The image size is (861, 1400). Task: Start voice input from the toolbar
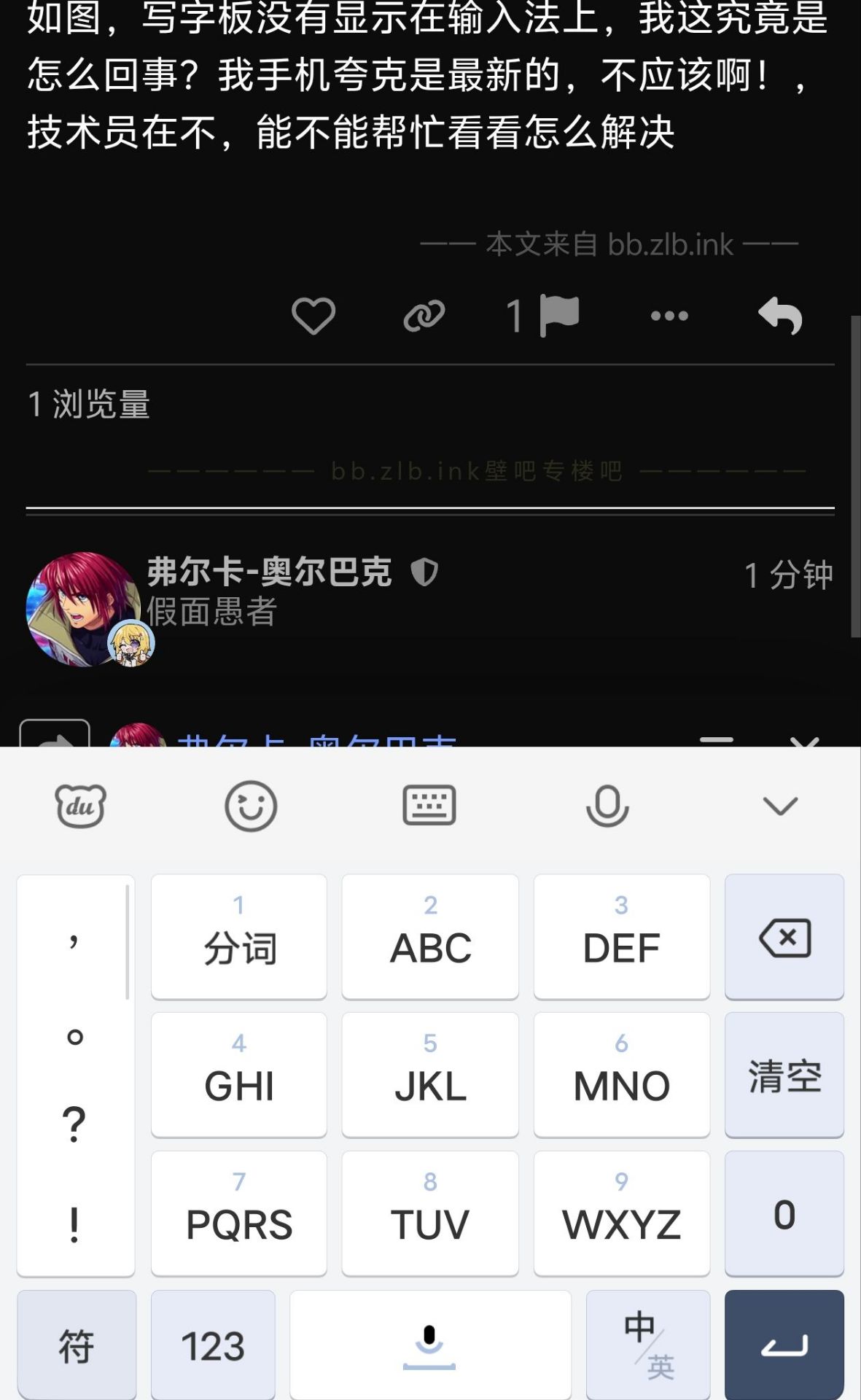coord(607,806)
